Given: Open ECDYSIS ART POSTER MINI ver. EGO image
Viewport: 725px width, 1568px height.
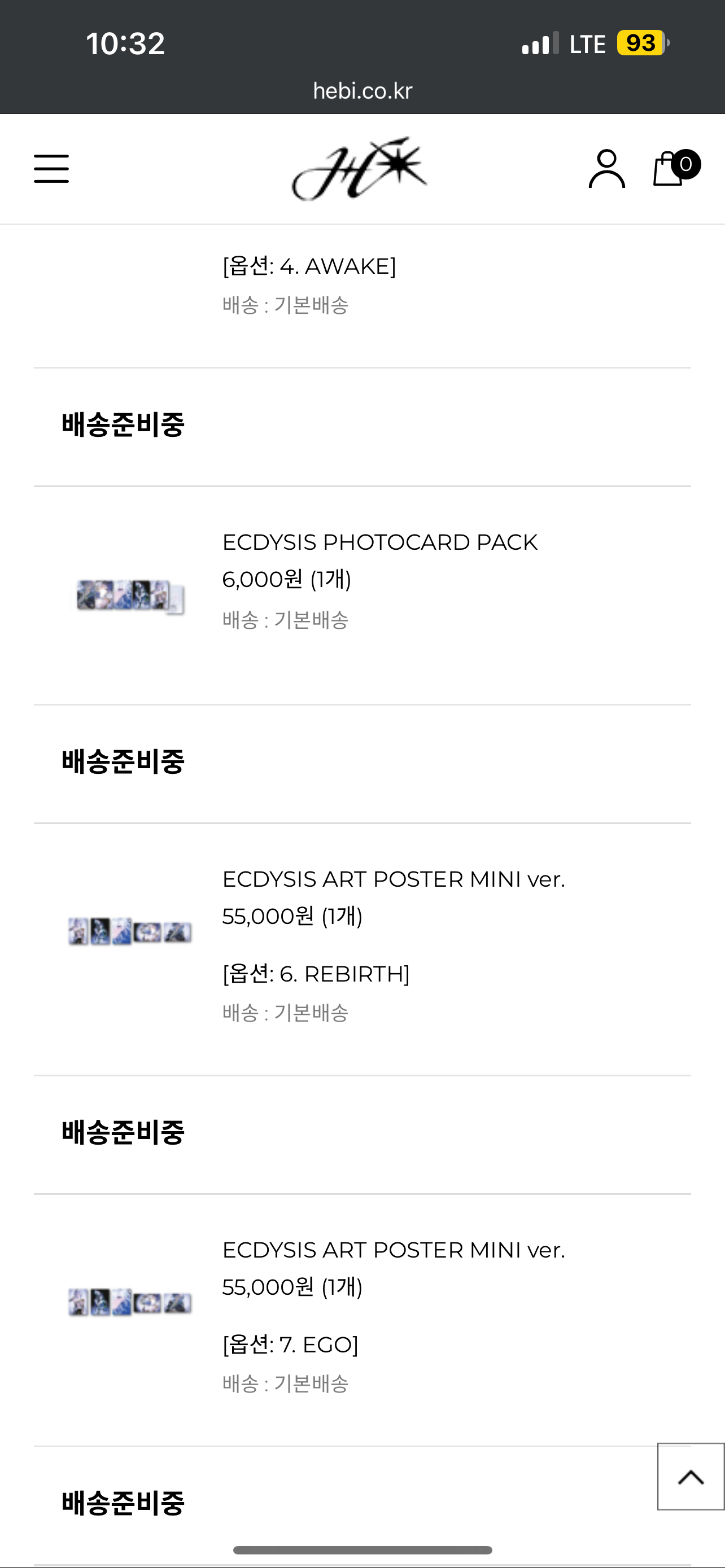Looking at the screenshot, I should click(130, 1303).
